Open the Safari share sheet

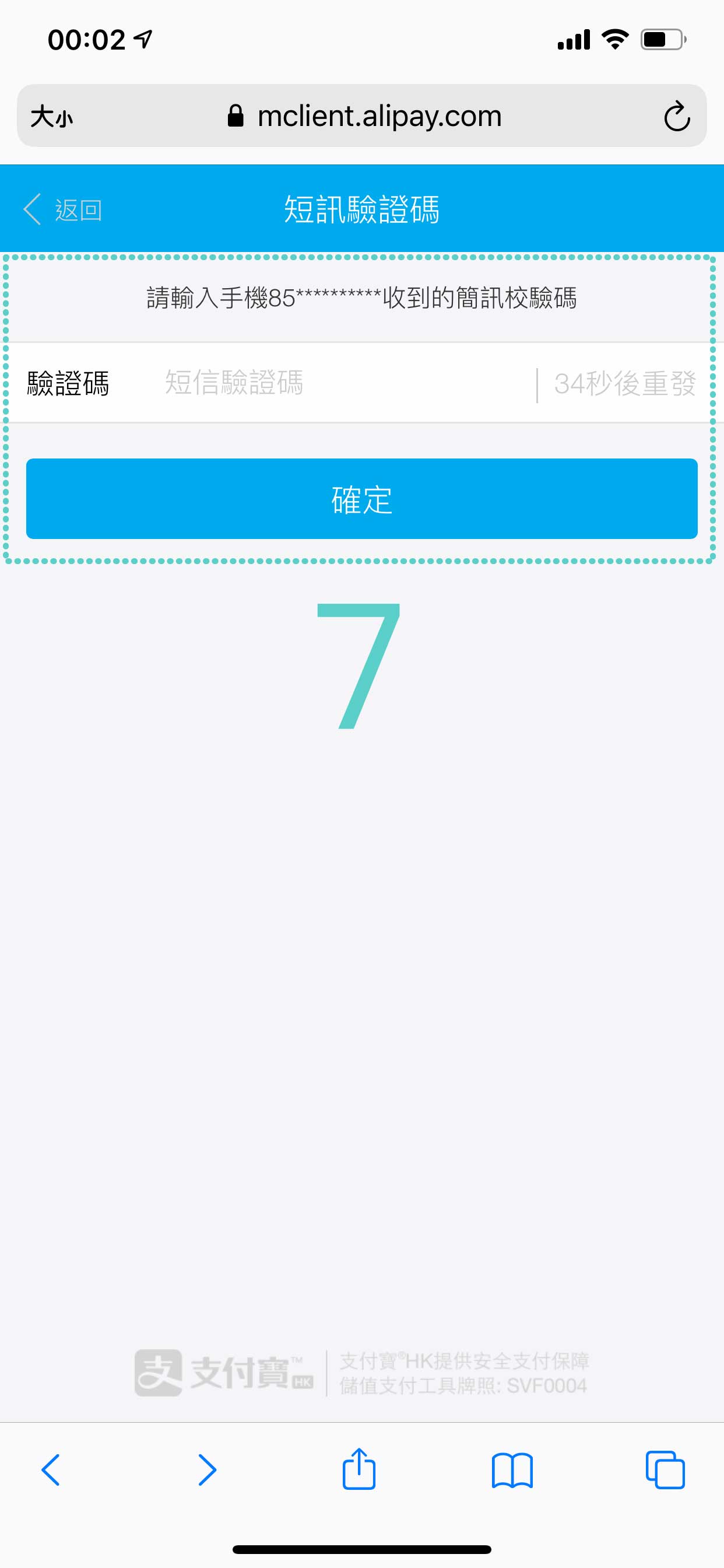pos(359,1469)
